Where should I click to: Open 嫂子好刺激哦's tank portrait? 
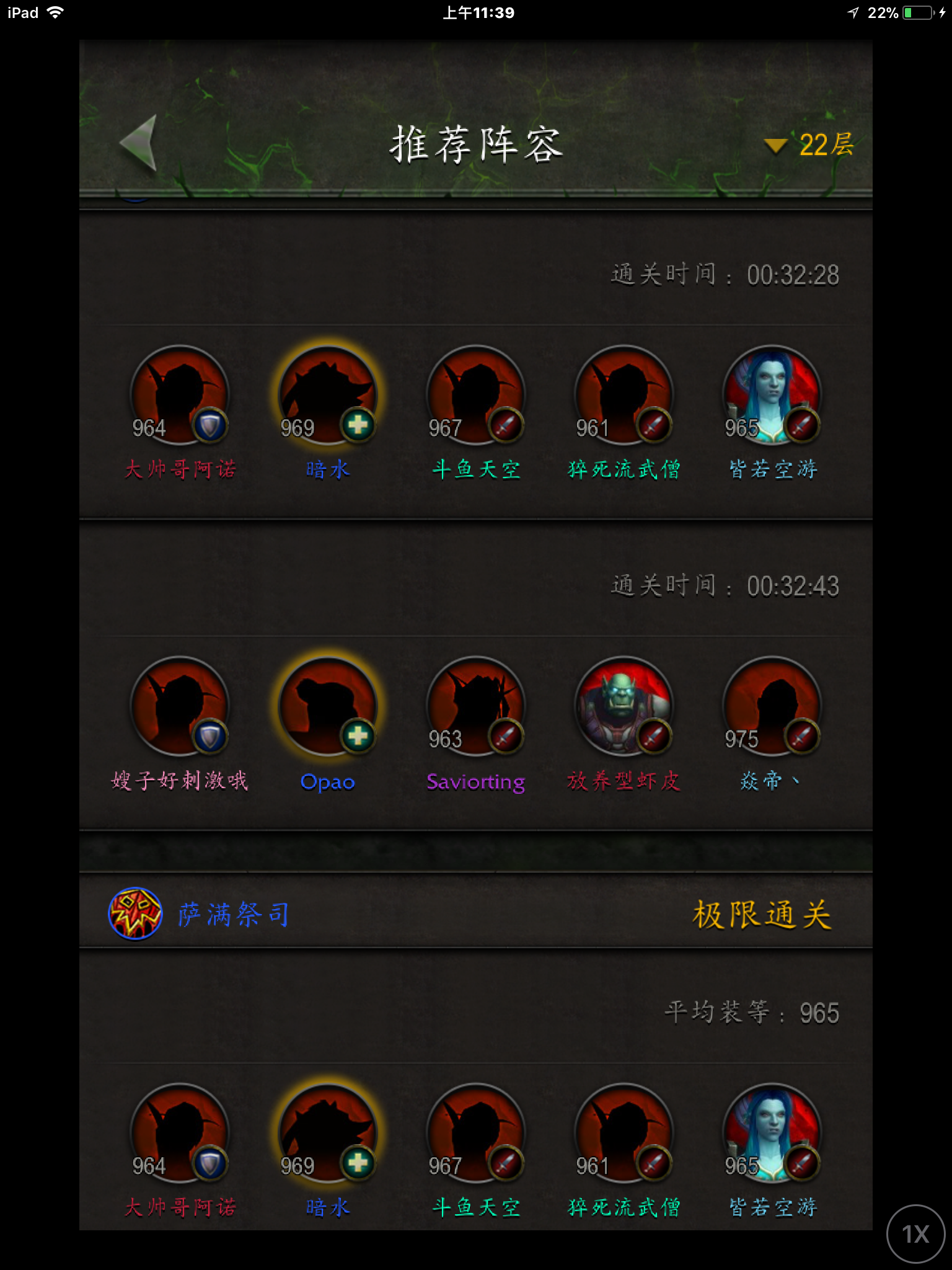pos(180,706)
